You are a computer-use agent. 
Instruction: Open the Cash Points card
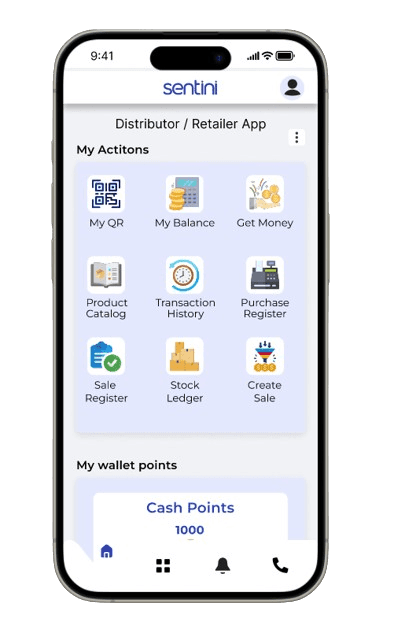coord(191,516)
